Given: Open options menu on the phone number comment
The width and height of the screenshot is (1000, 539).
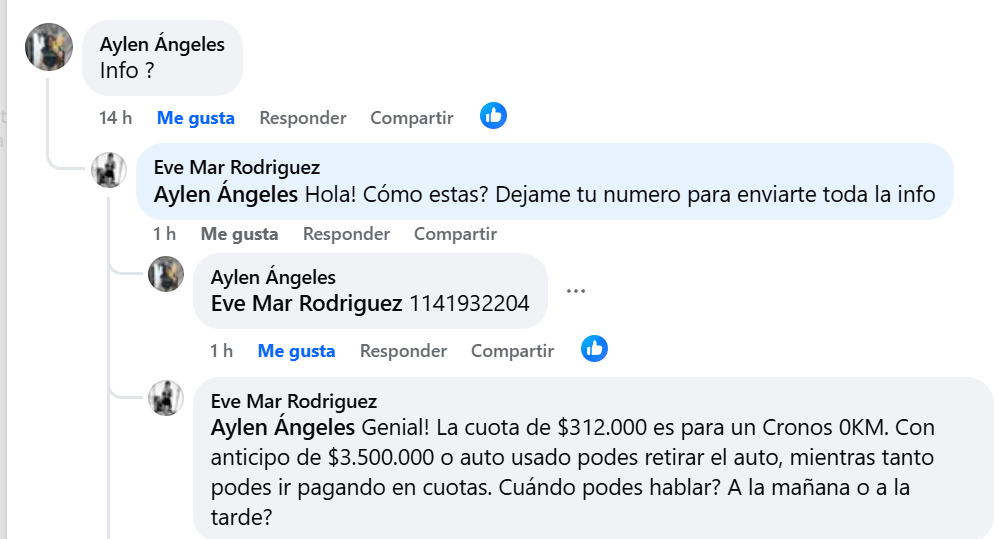Looking at the screenshot, I should pos(575,291).
